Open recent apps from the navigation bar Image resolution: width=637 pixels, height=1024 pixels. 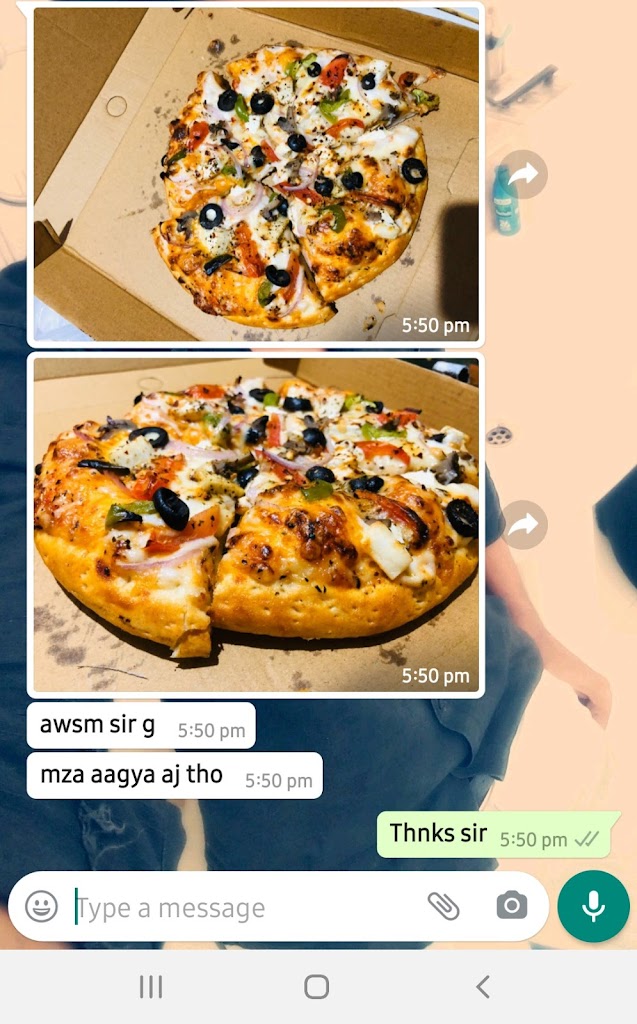[151, 987]
